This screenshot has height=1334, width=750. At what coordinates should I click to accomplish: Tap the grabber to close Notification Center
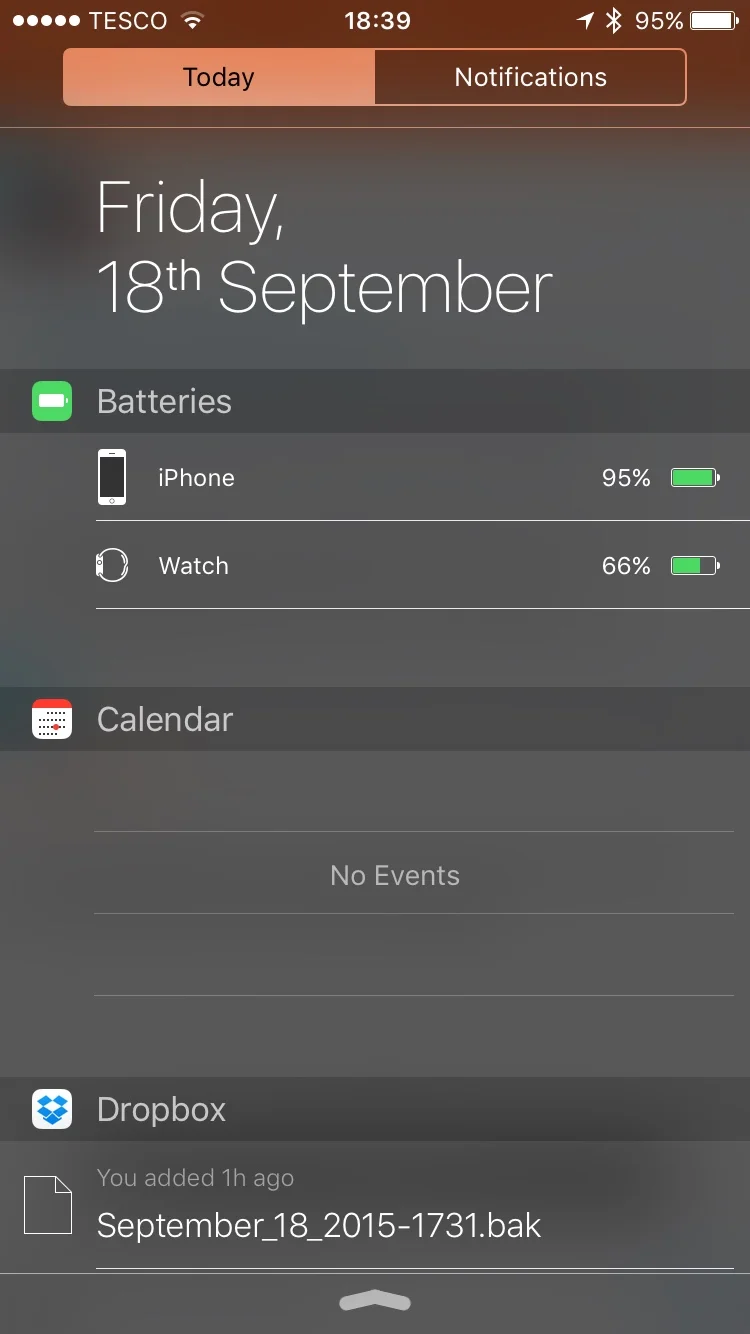coord(375,1301)
